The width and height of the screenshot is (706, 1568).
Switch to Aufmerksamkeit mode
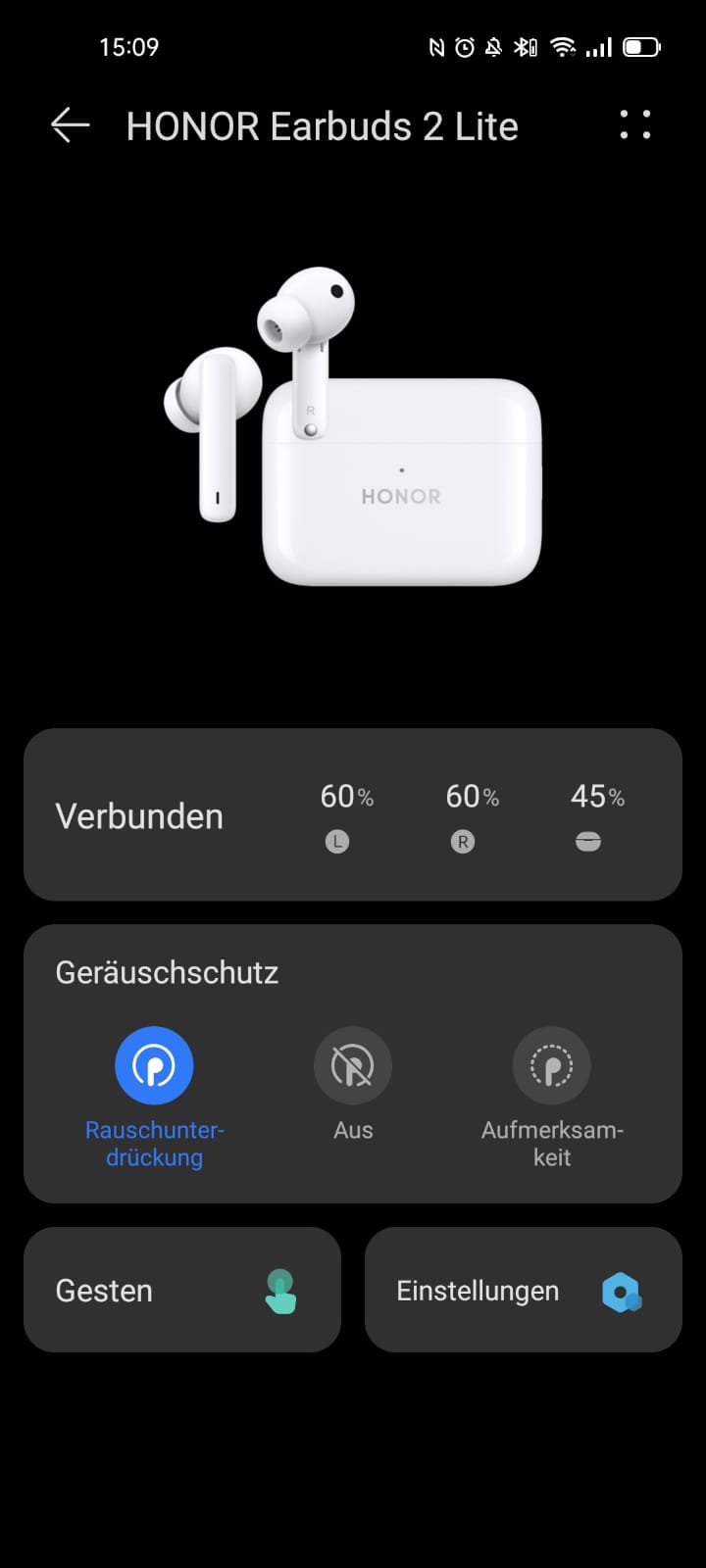coord(551,1066)
